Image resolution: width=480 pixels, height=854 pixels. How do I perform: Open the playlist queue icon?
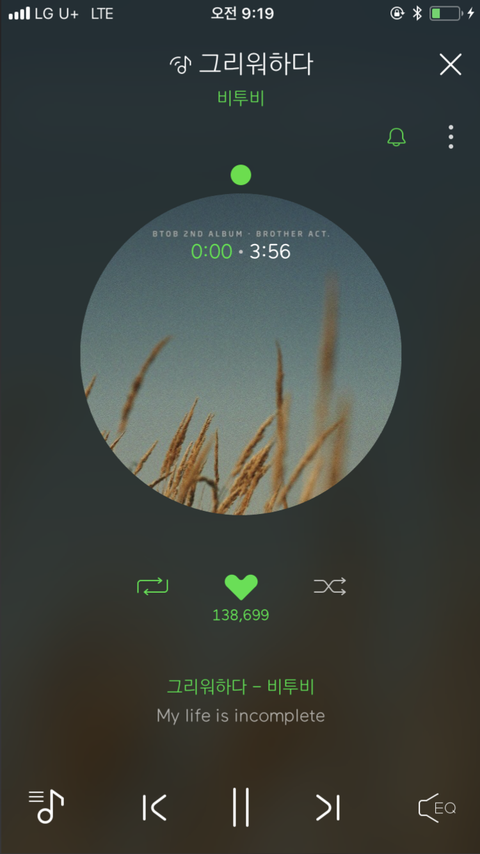point(46,806)
